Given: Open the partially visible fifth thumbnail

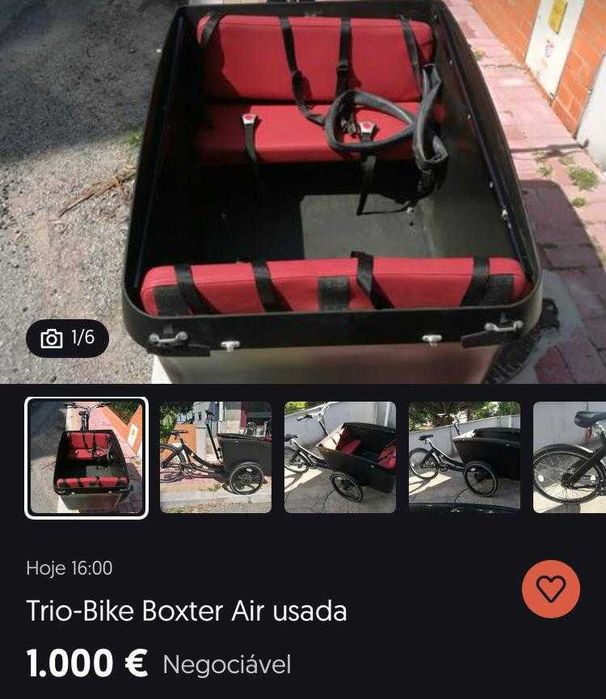Looking at the screenshot, I should (570, 457).
